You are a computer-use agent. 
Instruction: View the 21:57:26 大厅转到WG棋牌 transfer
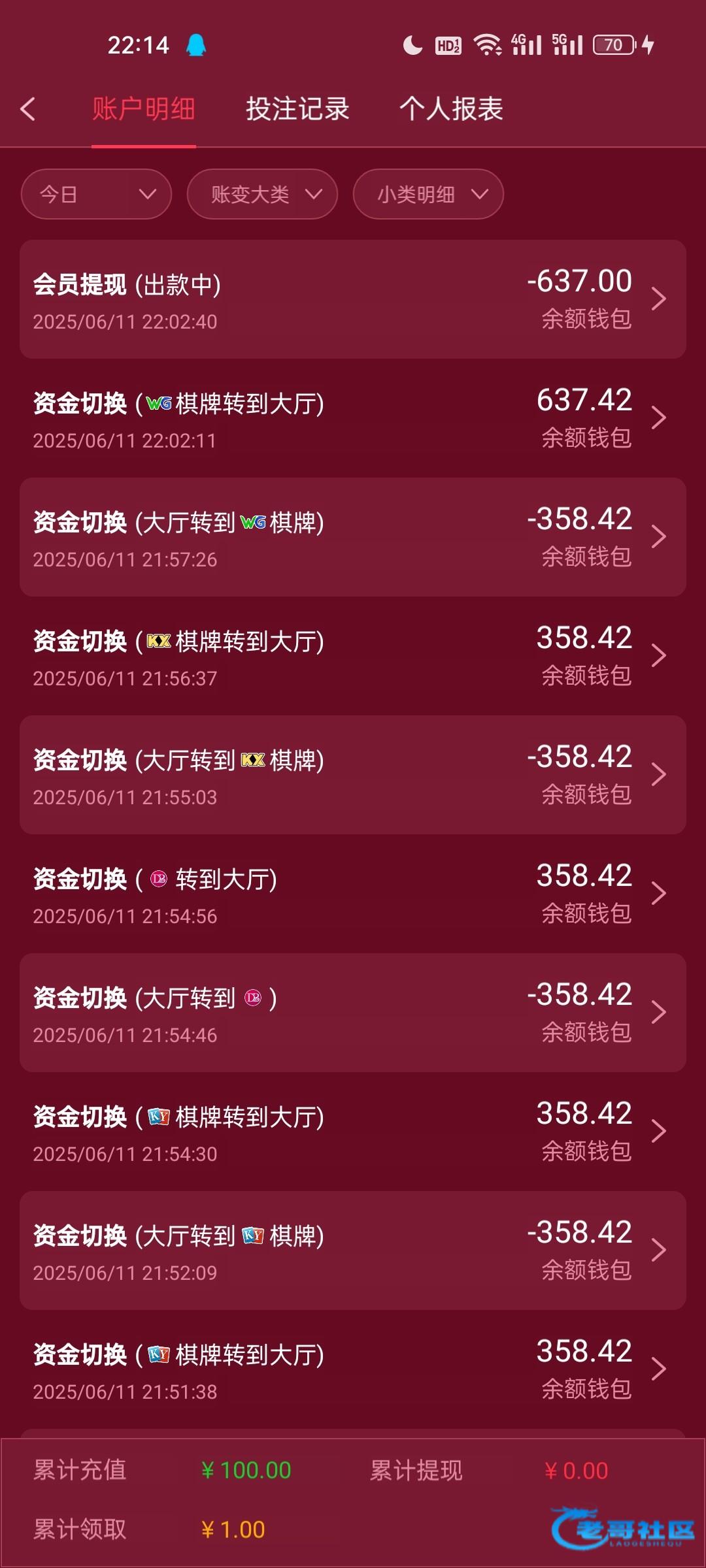tap(353, 537)
